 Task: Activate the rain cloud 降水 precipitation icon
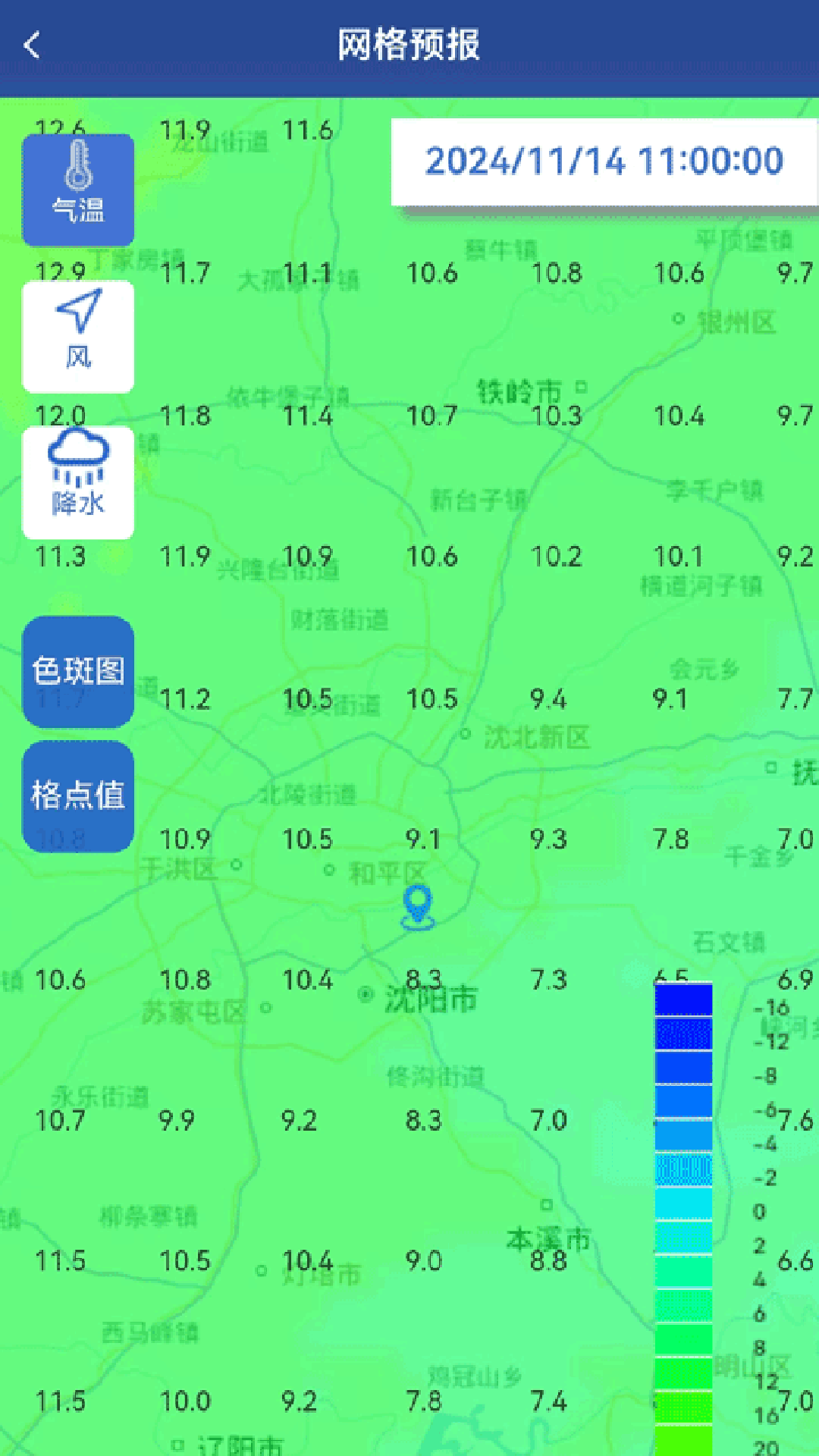coord(78,481)
